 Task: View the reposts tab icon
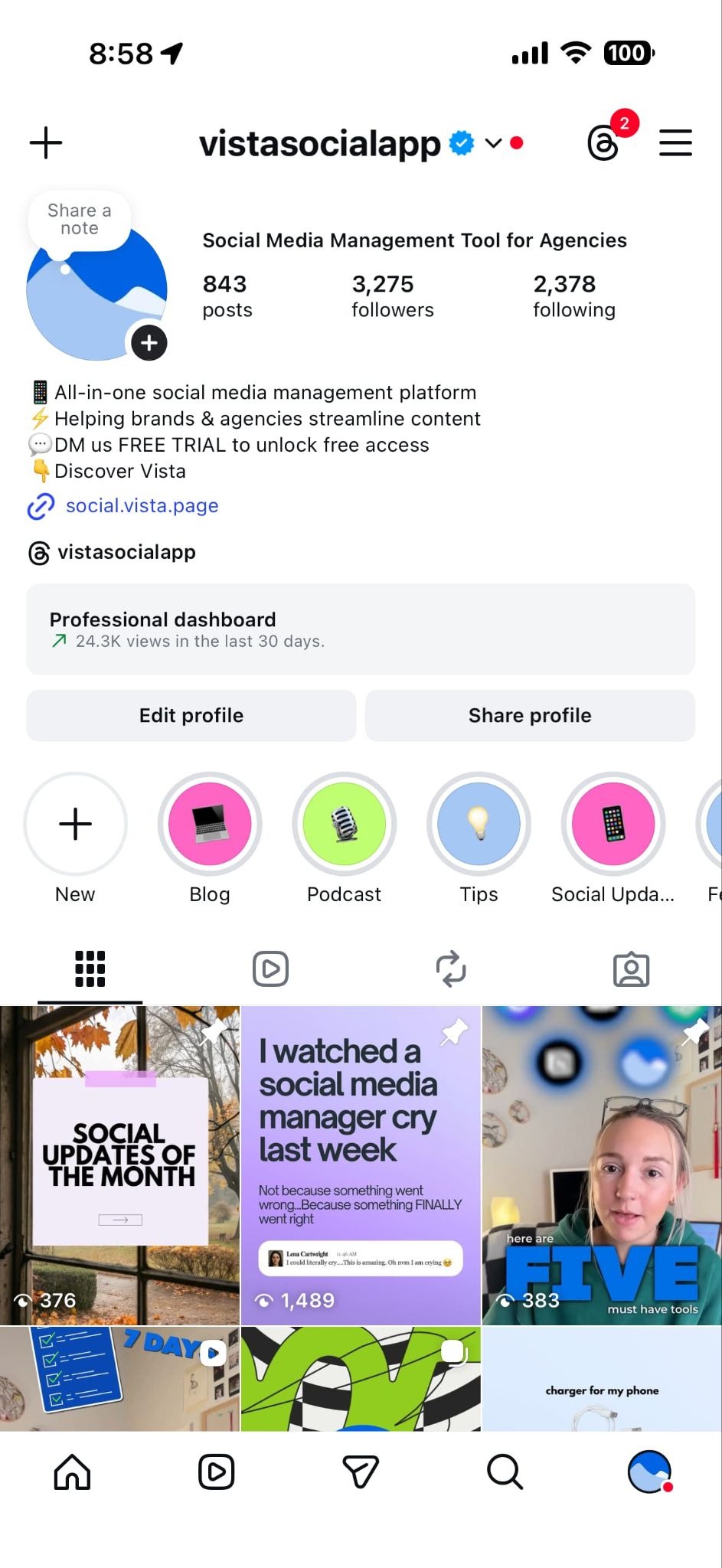[451, 969]
